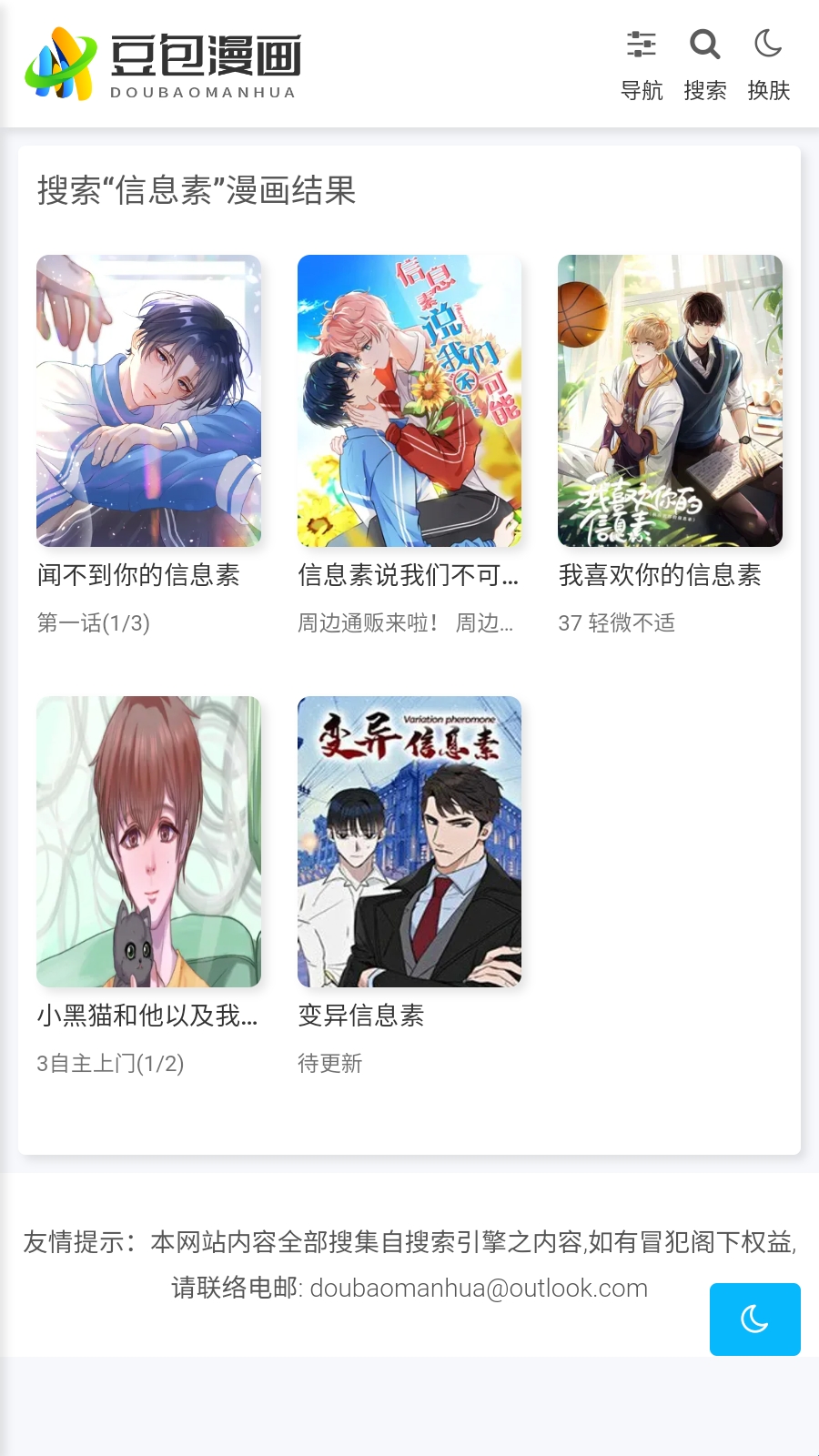Screen dimensions: 819x1456
Task: Open the comic 小黑猫和他以及我…
Action: pyautogui.click(x=148, y=842)
